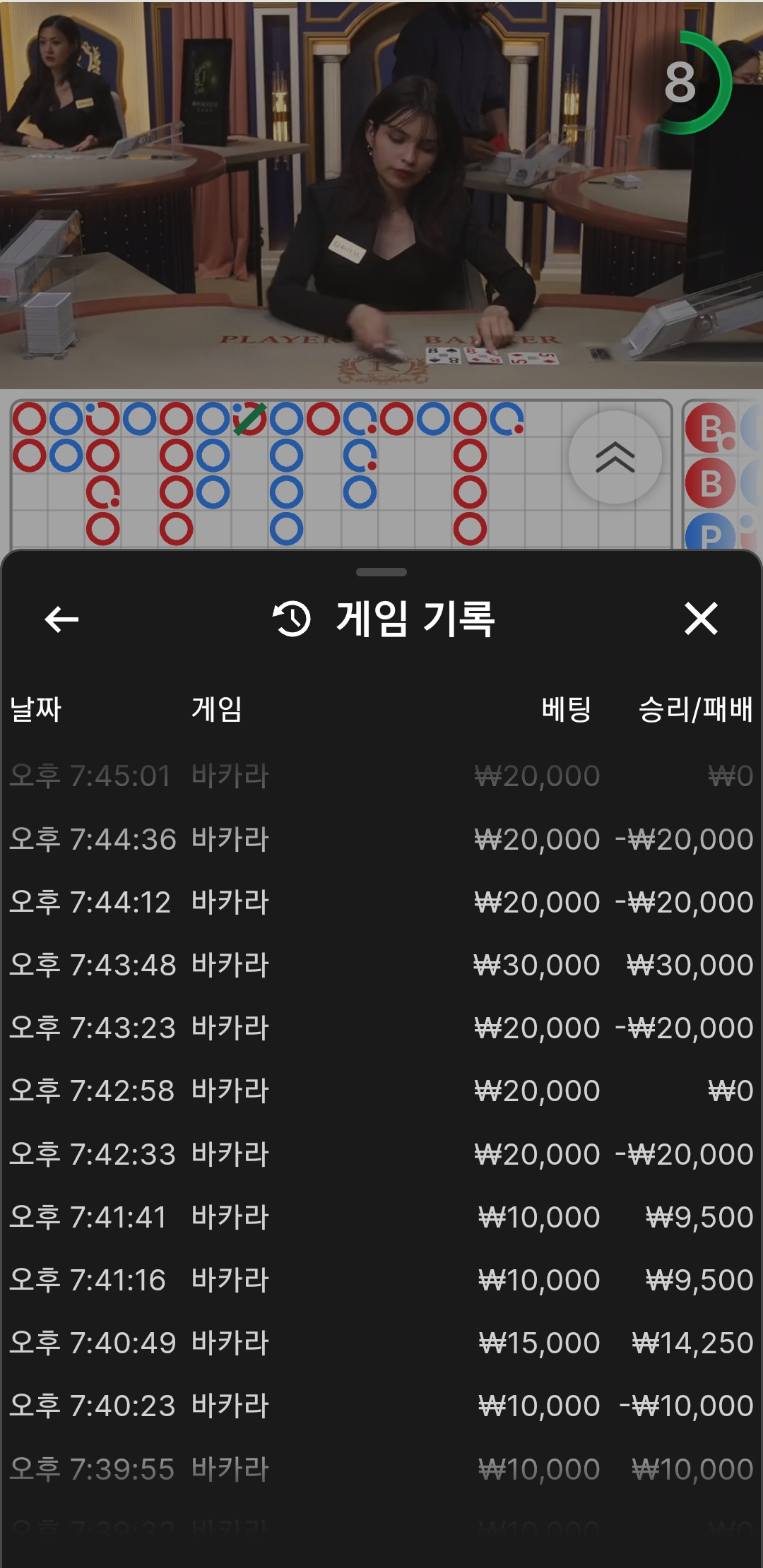763x1568 pixels.
Task: Open the 오후 7:43:48 바카라 record
Action: 381,965
